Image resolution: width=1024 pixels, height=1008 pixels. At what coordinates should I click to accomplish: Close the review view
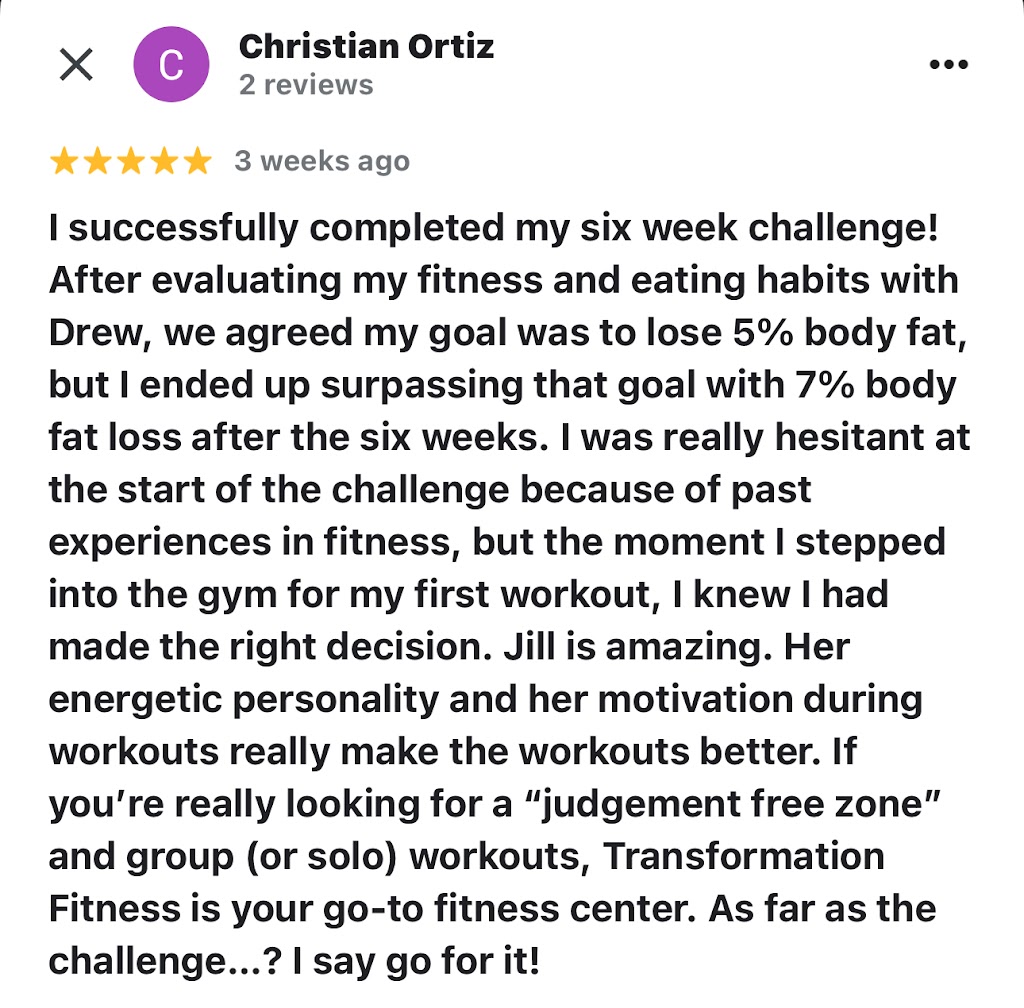pyautogui.click(x=76, y=65)
